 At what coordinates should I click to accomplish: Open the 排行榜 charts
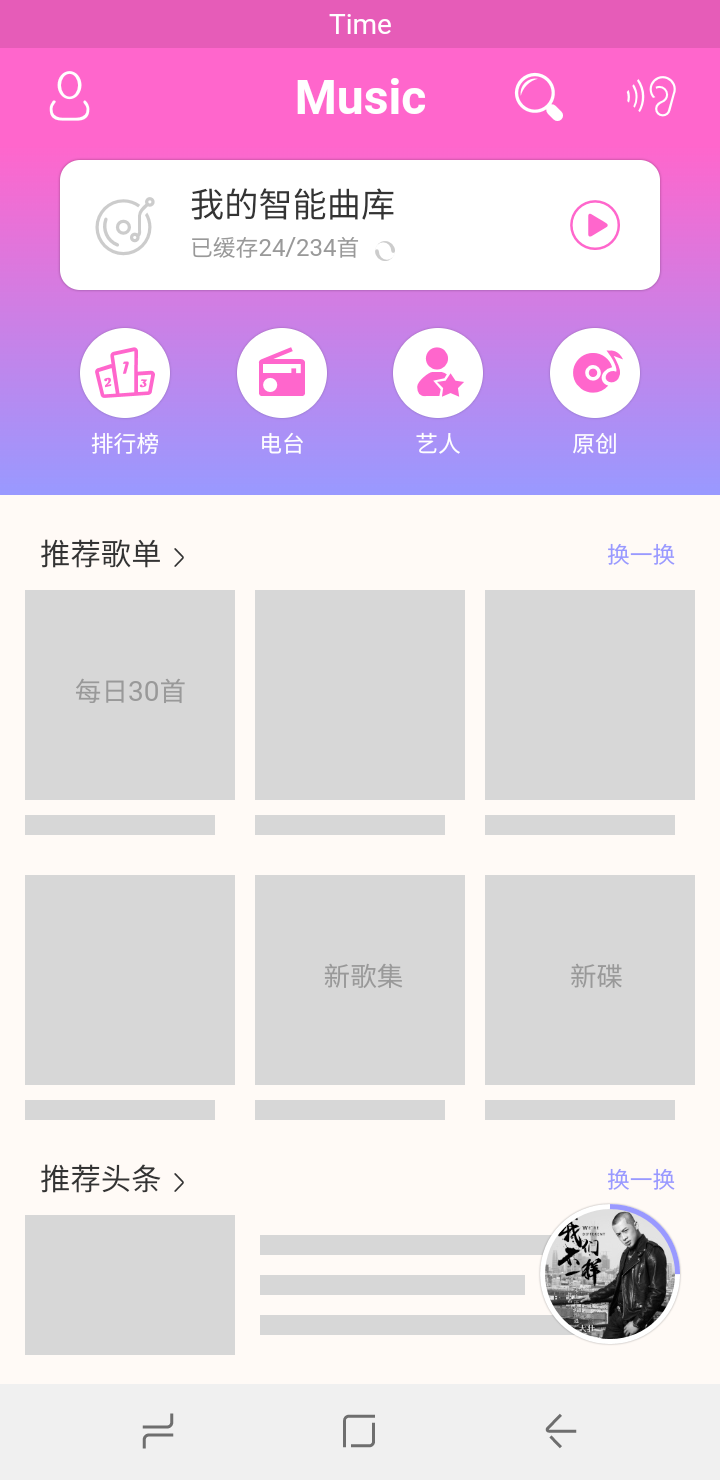(x=125, y=373)
